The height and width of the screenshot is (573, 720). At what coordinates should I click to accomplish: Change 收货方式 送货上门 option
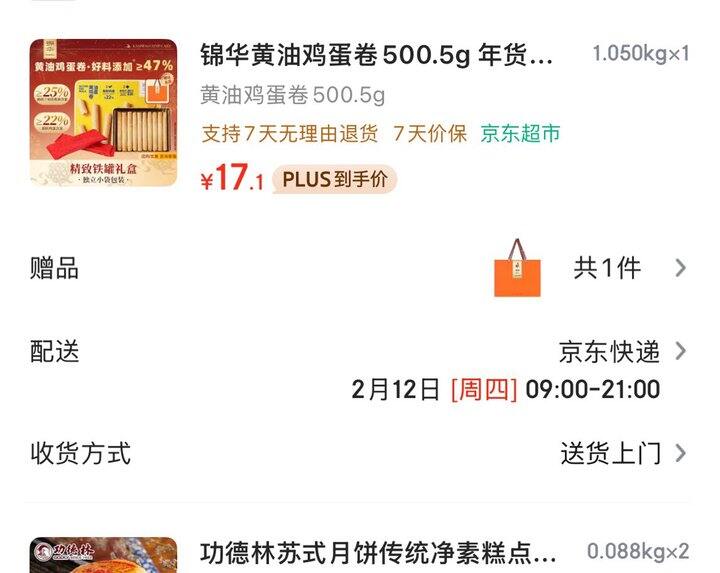(x=622, y=453)
